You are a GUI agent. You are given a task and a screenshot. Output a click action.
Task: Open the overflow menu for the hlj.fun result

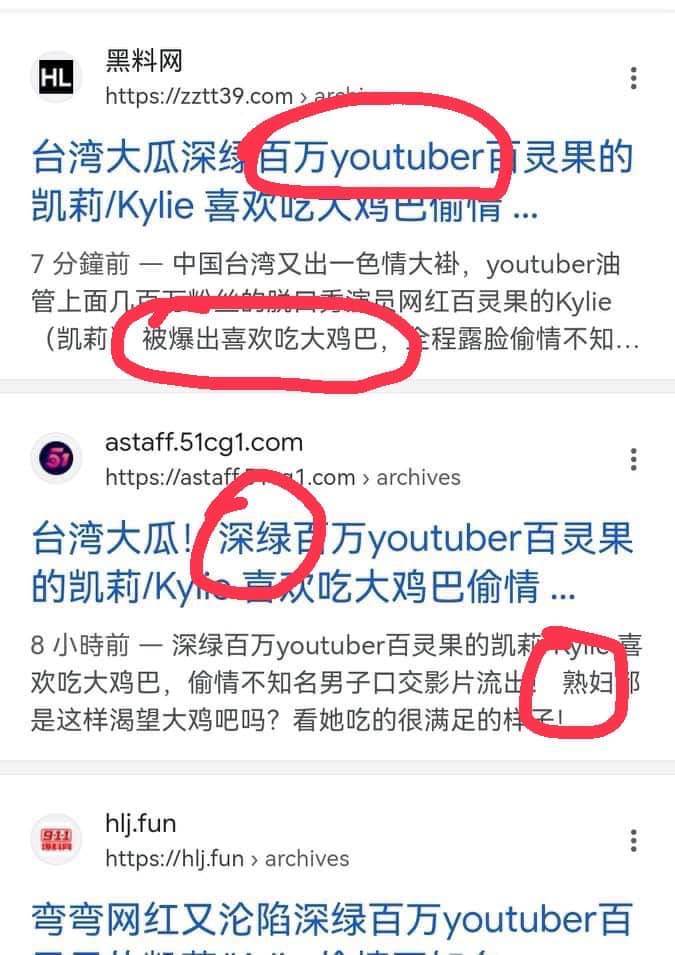coord(633,840)
